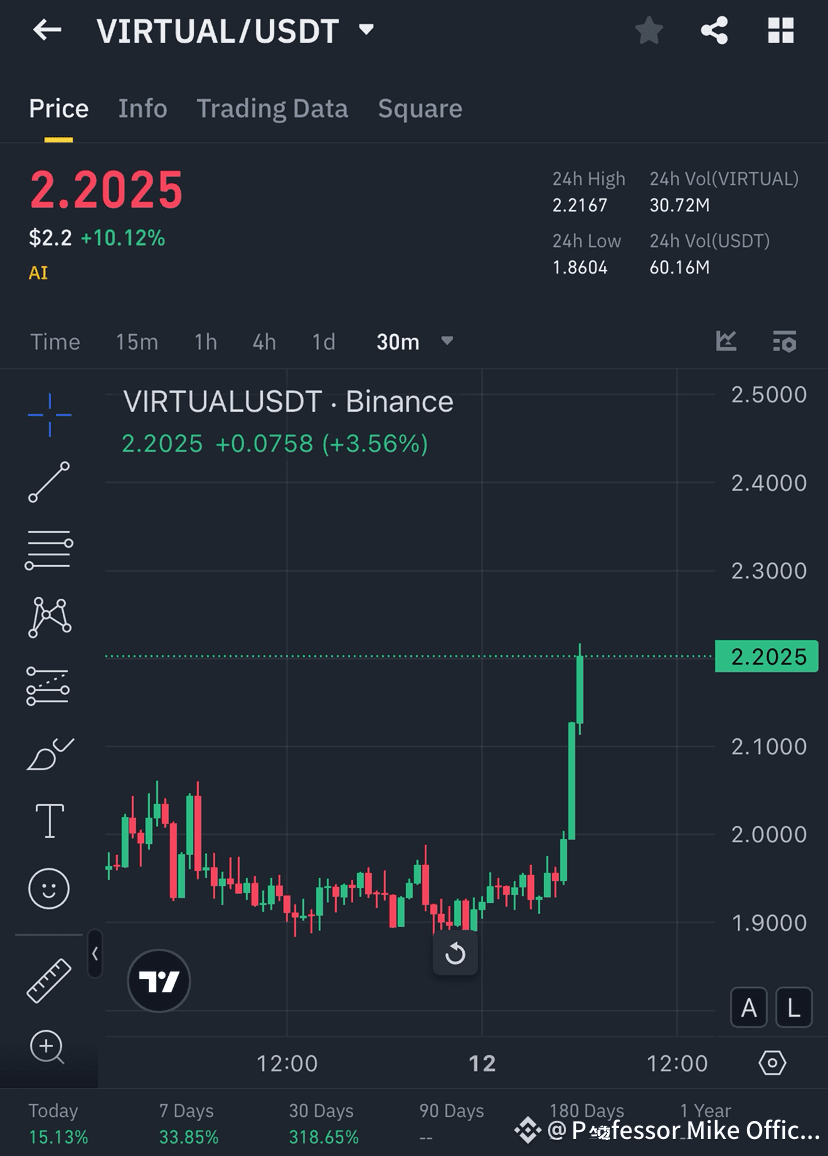
Task: Select the Text annotation tool
Action: [x=48, y=820]
